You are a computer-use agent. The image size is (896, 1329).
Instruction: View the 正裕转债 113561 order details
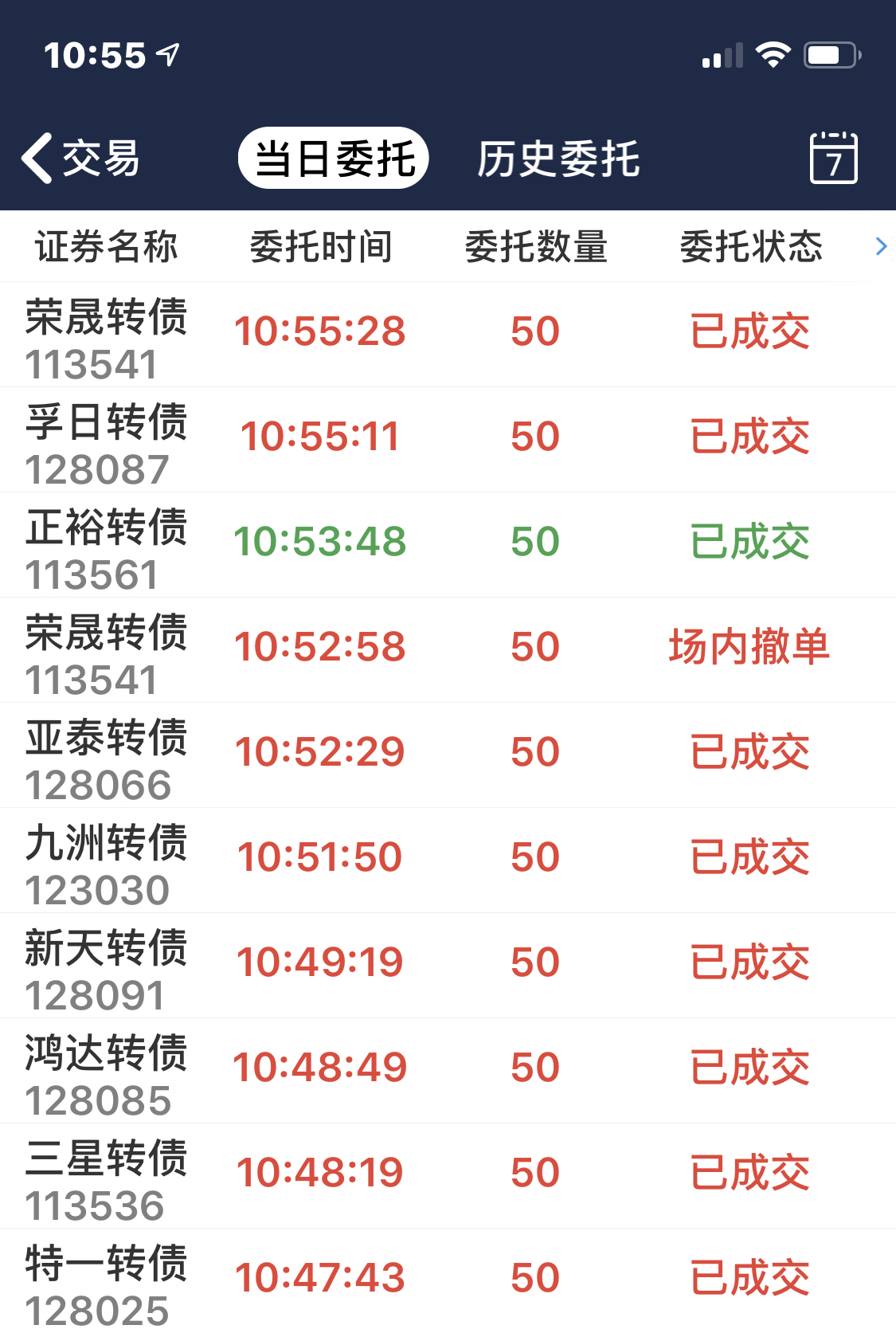coord(446,544)
